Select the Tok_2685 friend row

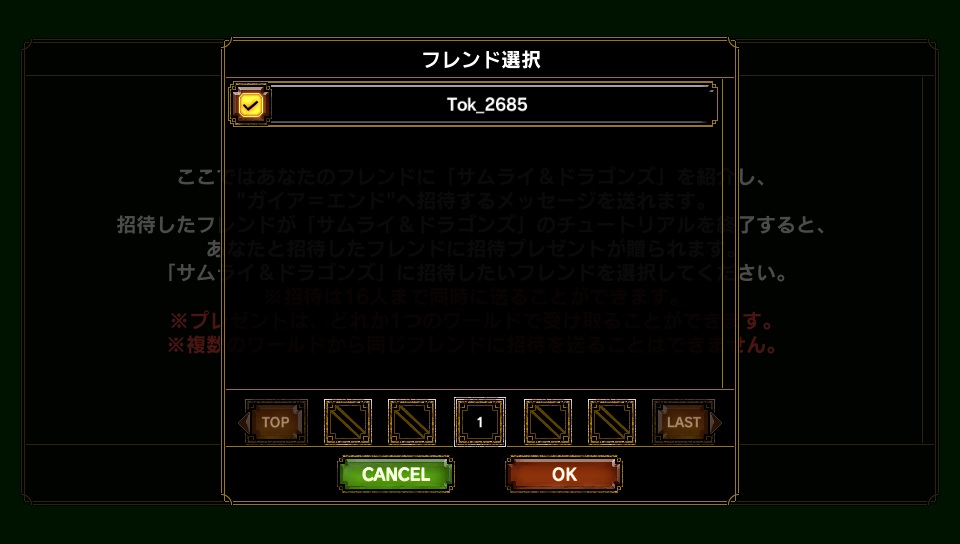(487, 104)
